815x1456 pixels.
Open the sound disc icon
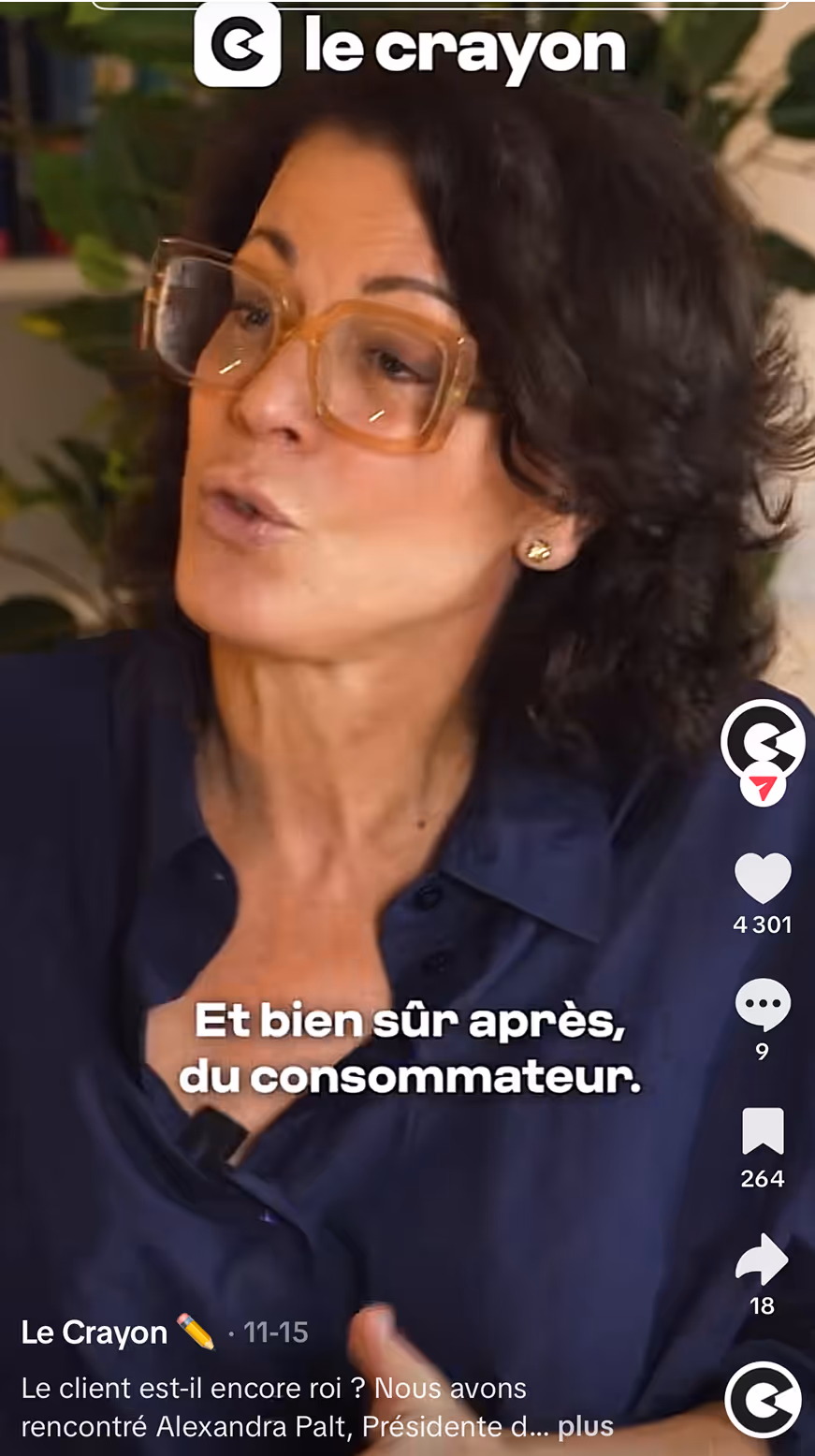pyautogui.click(x=763, y=1400)
